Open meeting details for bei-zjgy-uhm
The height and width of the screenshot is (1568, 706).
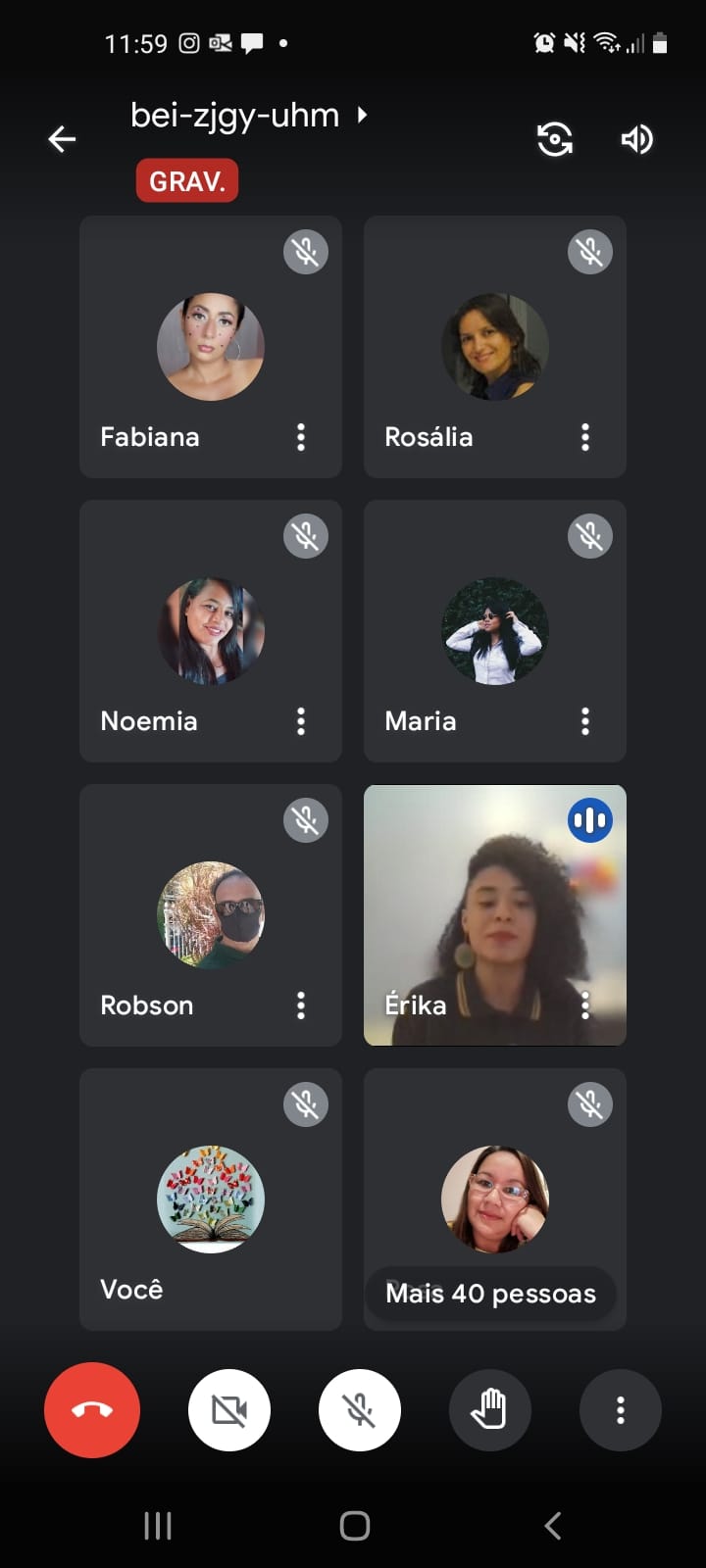click(249, 116)
